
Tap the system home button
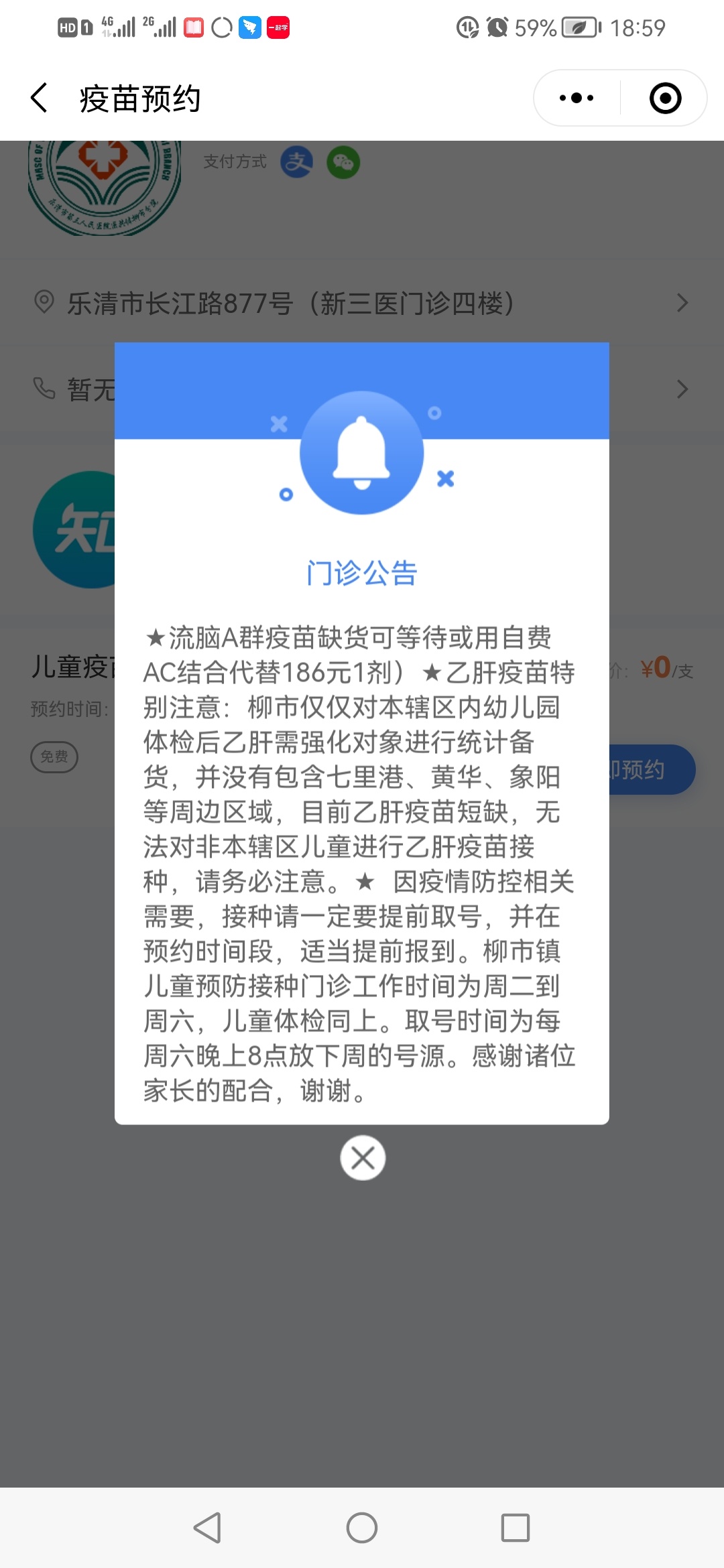[x=362, y=1528]
